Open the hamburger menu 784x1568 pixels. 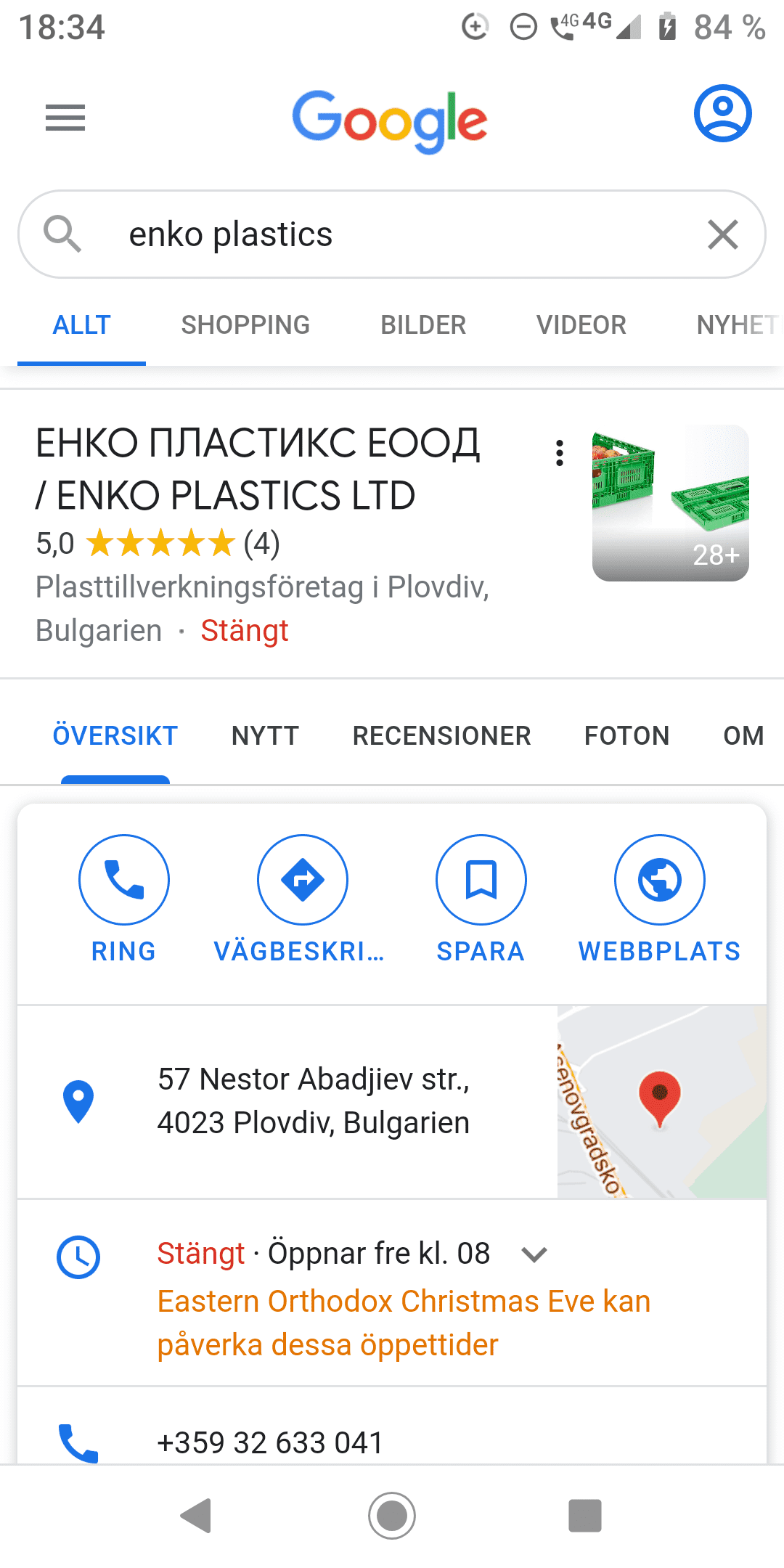click(x=65, y=118)
